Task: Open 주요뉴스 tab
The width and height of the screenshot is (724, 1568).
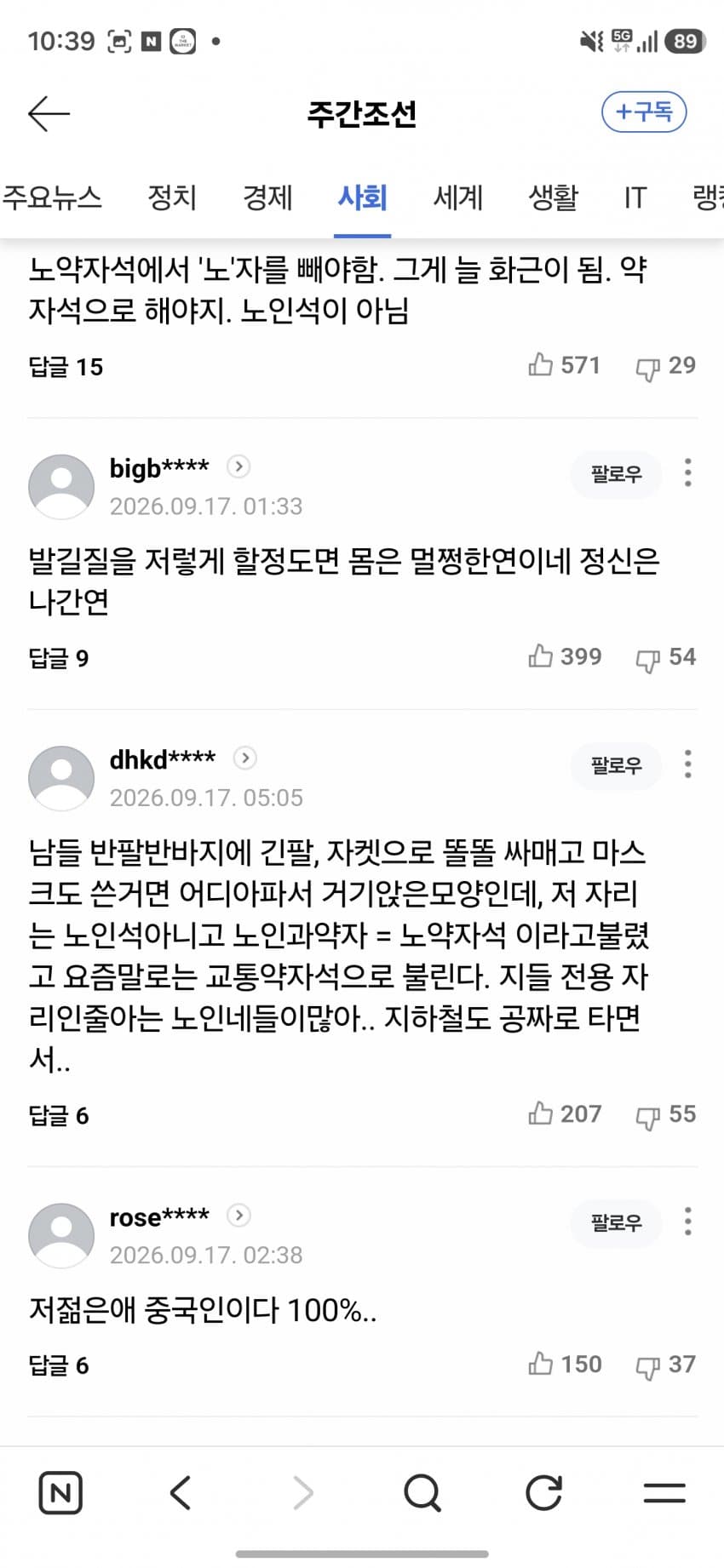Action: click(52, 197)
